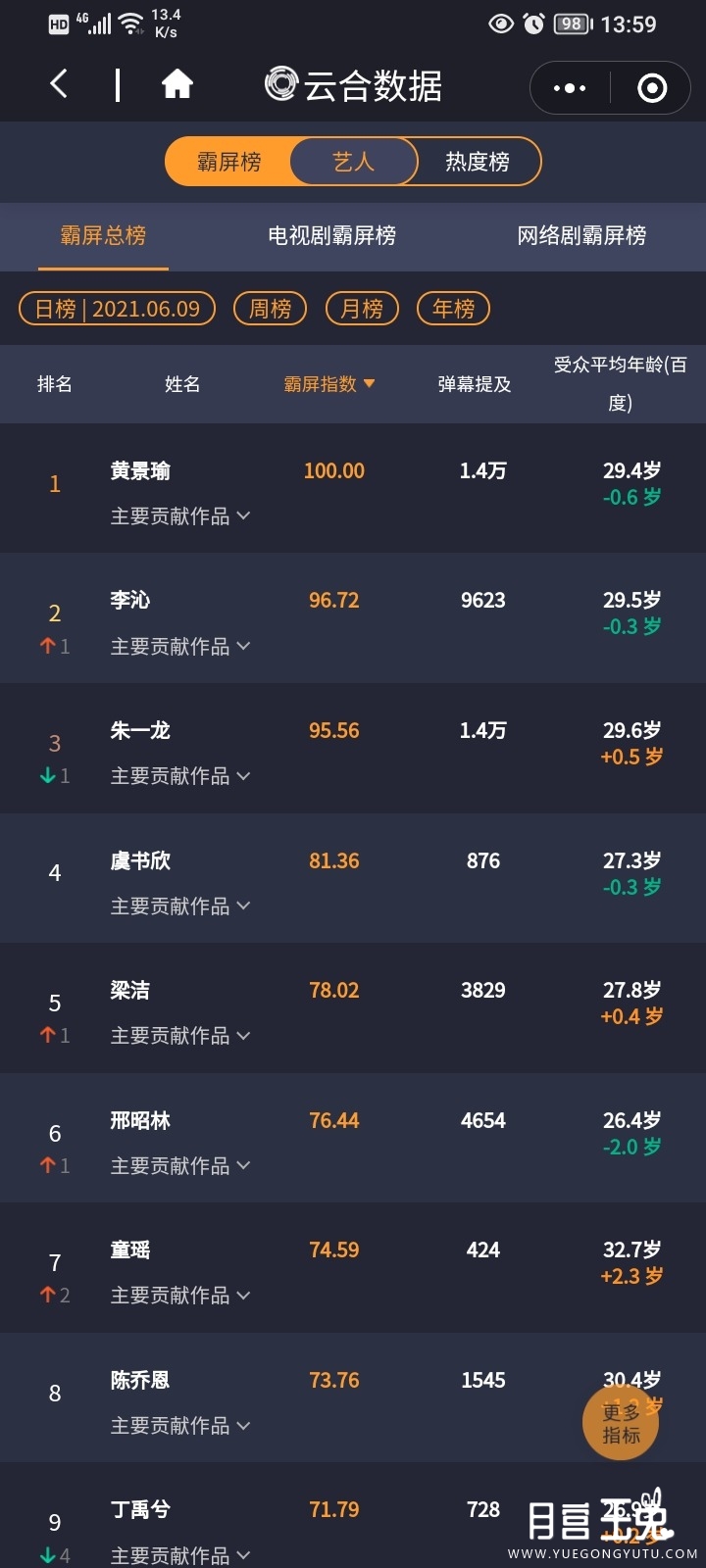This screenshot has width=706, height=1568.
Task: Switch to the 年榜 chip
Action: pos(453,309)
